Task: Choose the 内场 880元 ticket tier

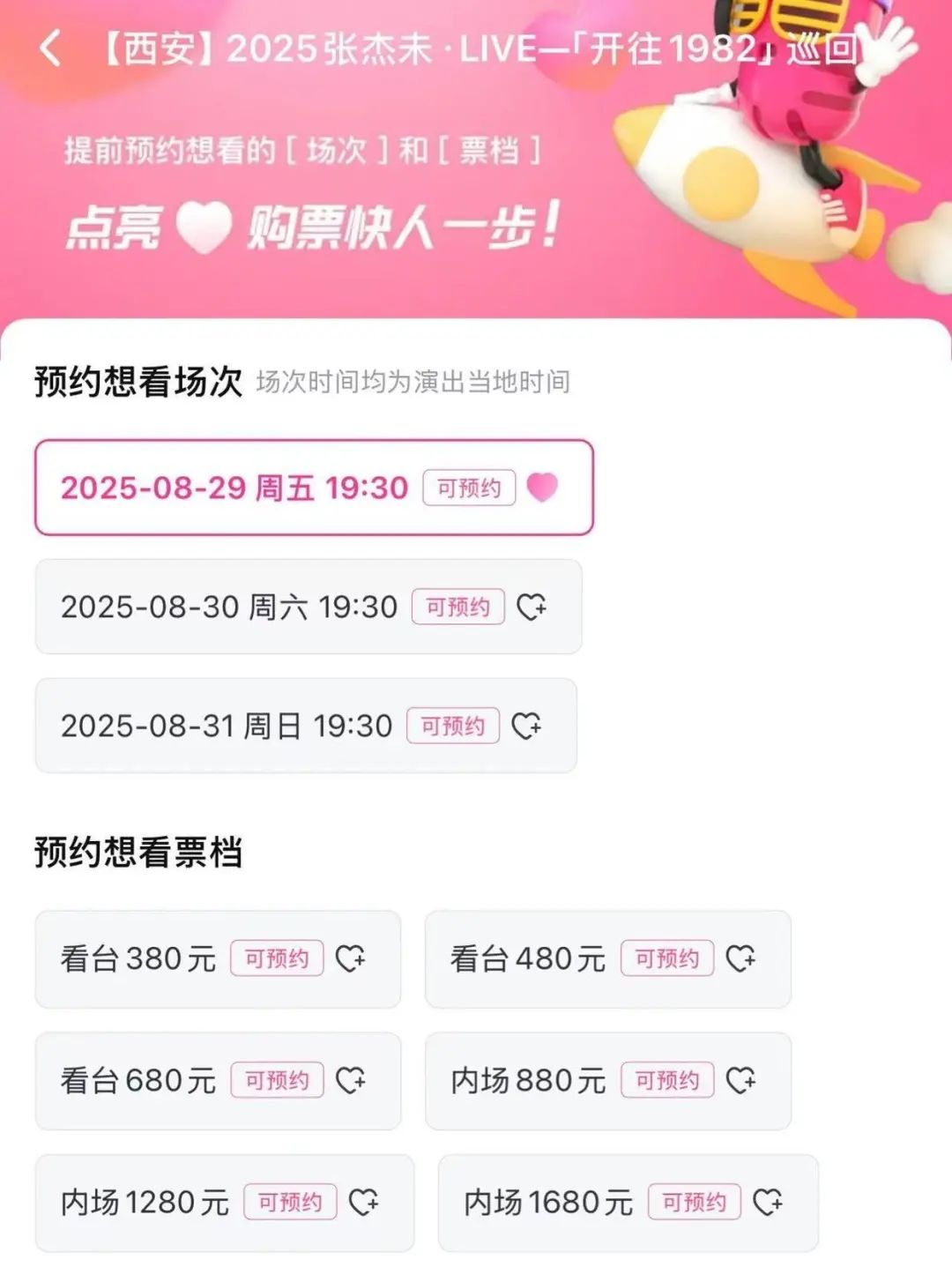Action: pyautogui.click(x=607, y=1080)
